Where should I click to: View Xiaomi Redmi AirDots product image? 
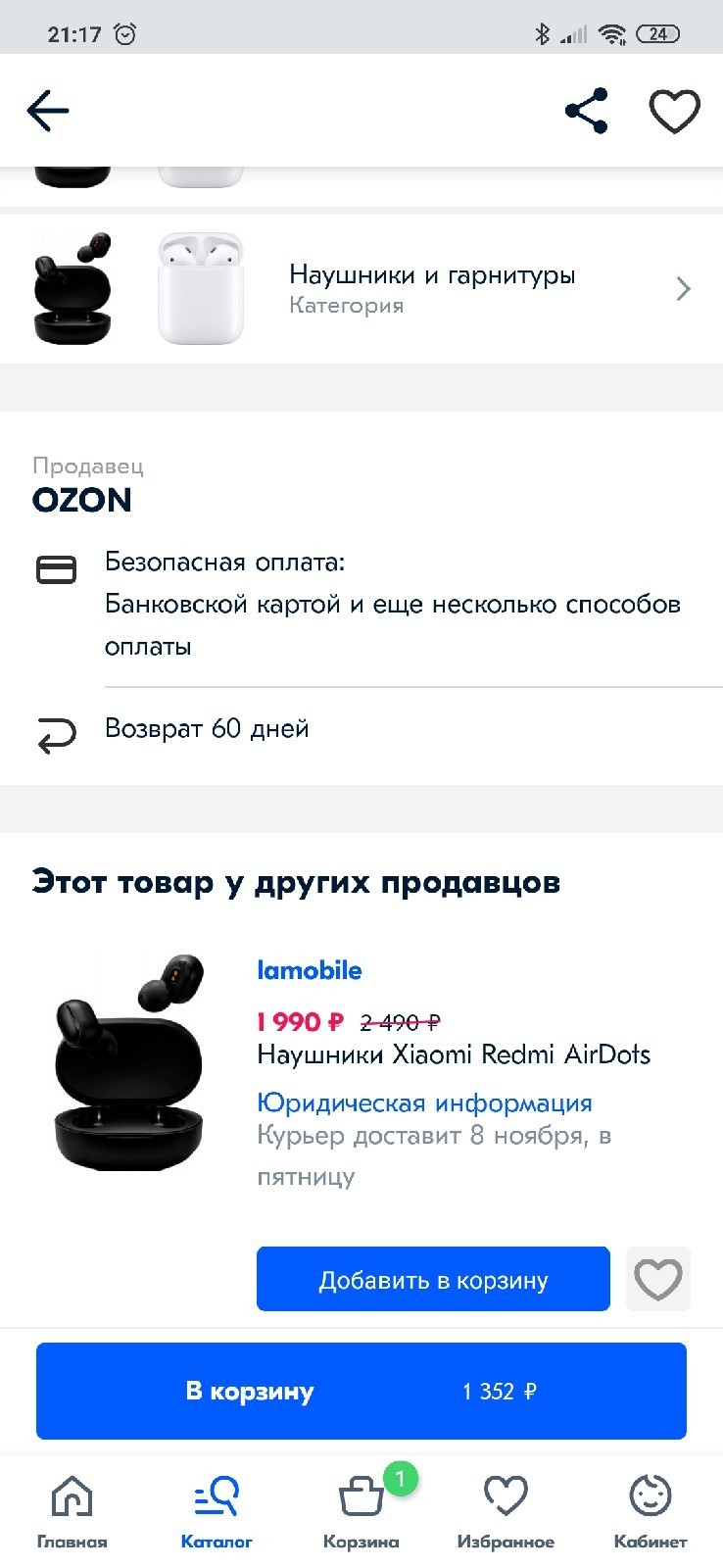click(x=130, y=1061)
